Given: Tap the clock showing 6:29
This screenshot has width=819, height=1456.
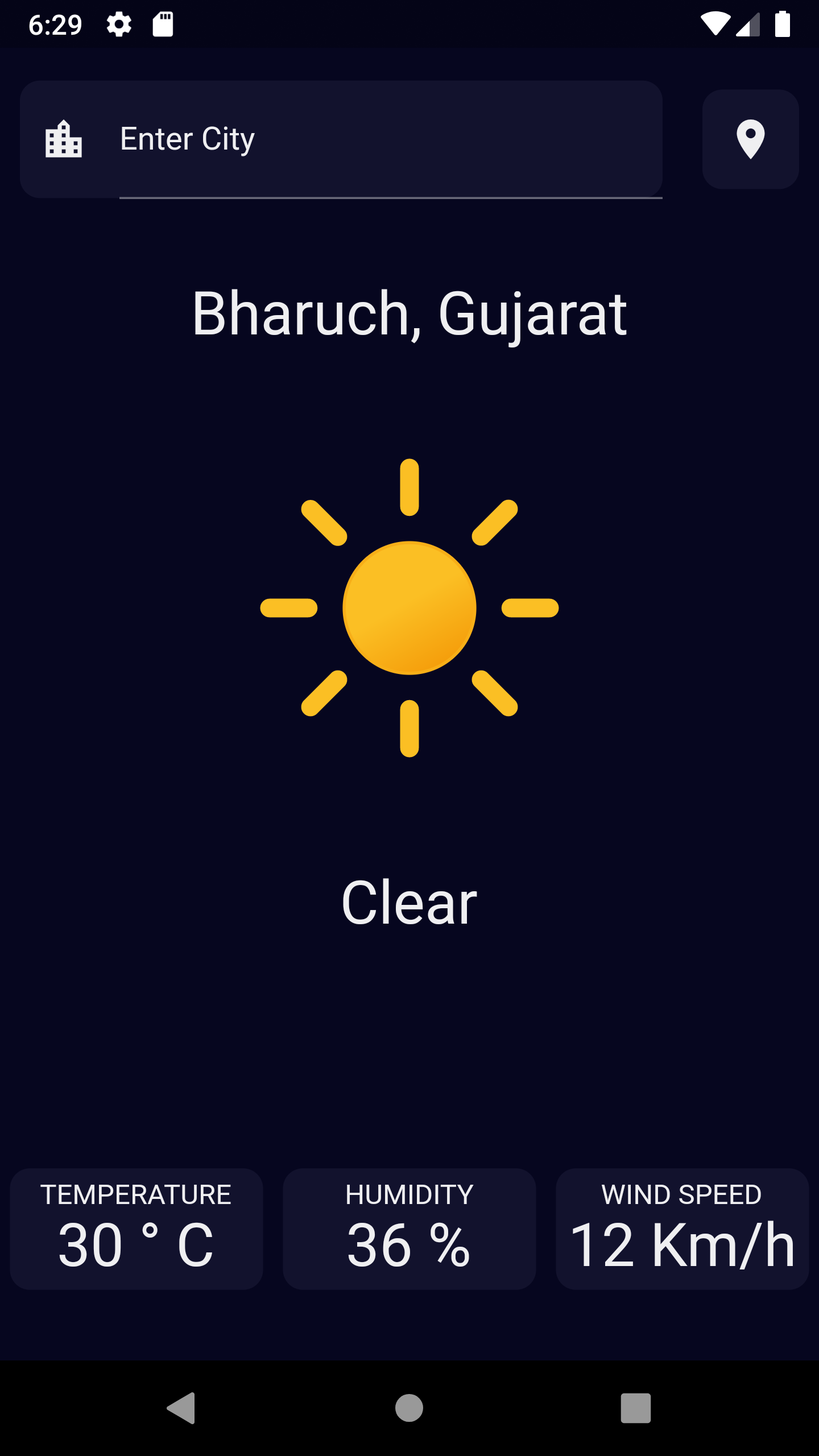Looking at the screenshot, I should 55,24.
